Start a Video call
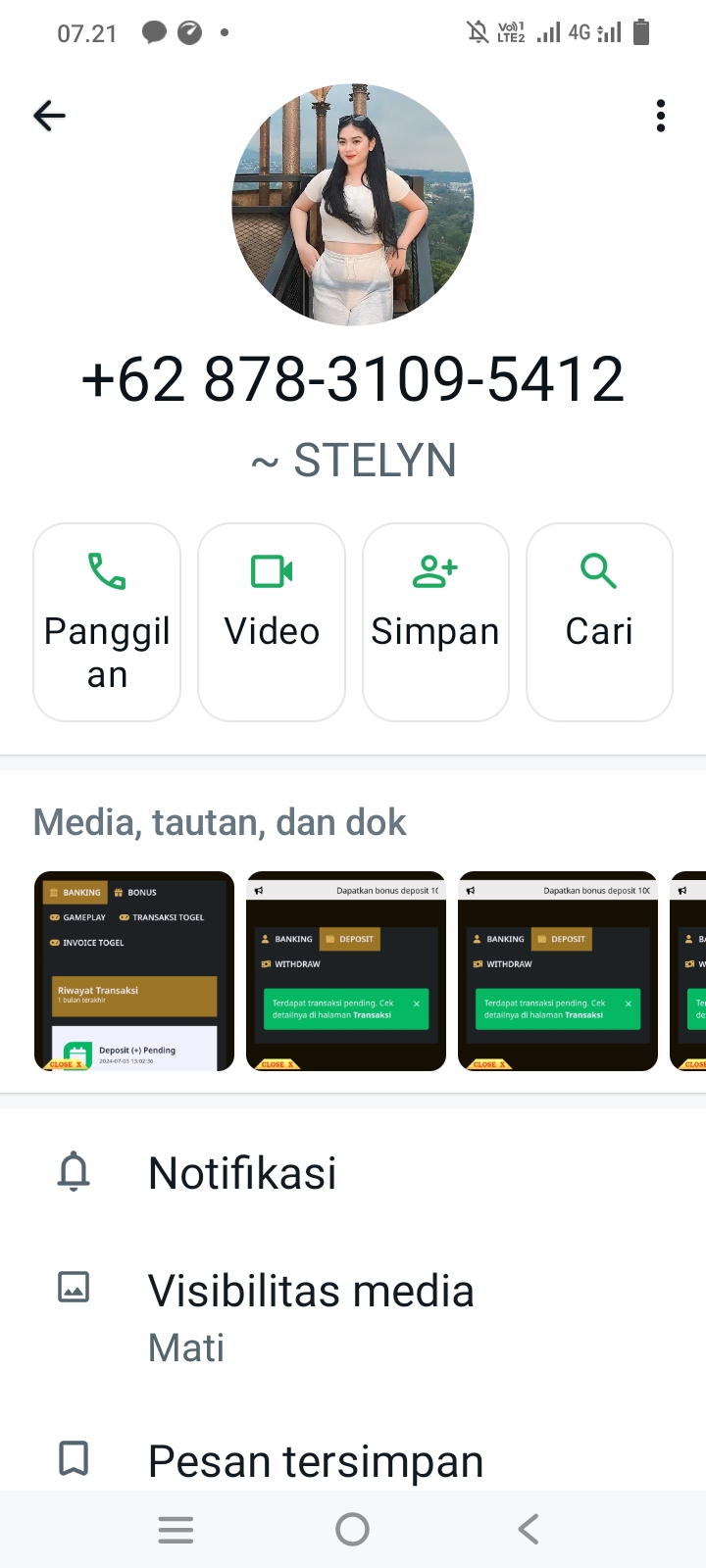 tap(272, 622)
